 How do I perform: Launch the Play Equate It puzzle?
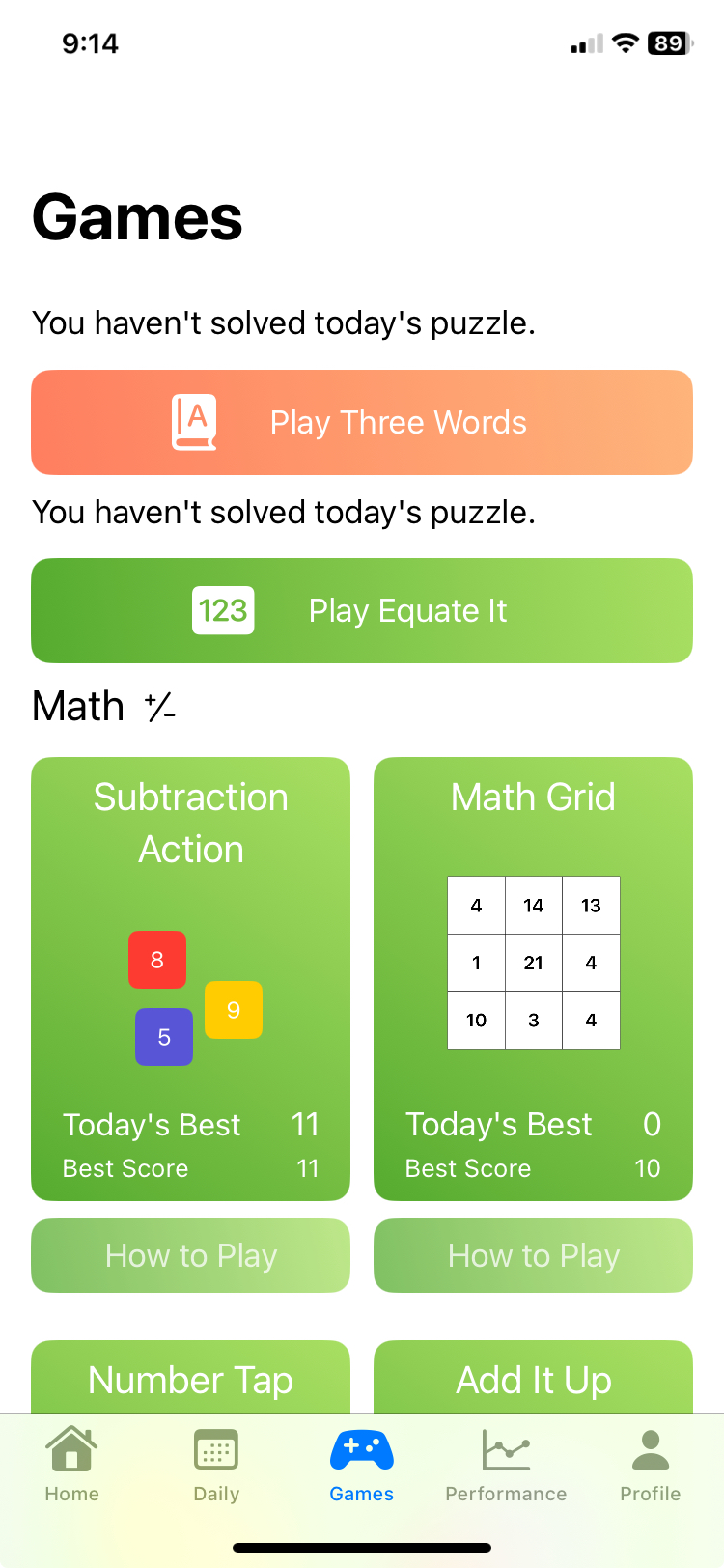coord(362,610)
